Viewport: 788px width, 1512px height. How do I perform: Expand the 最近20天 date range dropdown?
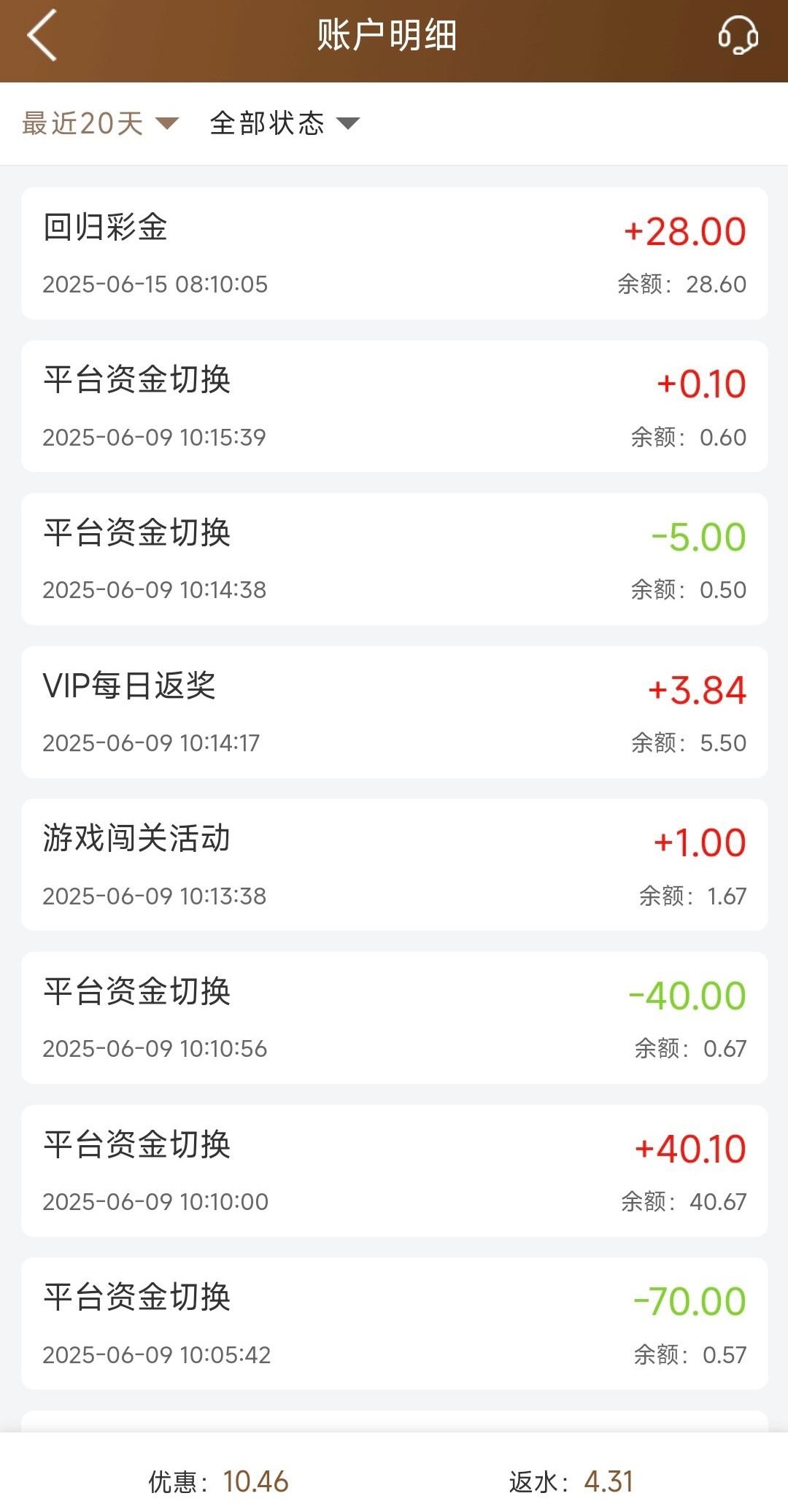(100, 123)
